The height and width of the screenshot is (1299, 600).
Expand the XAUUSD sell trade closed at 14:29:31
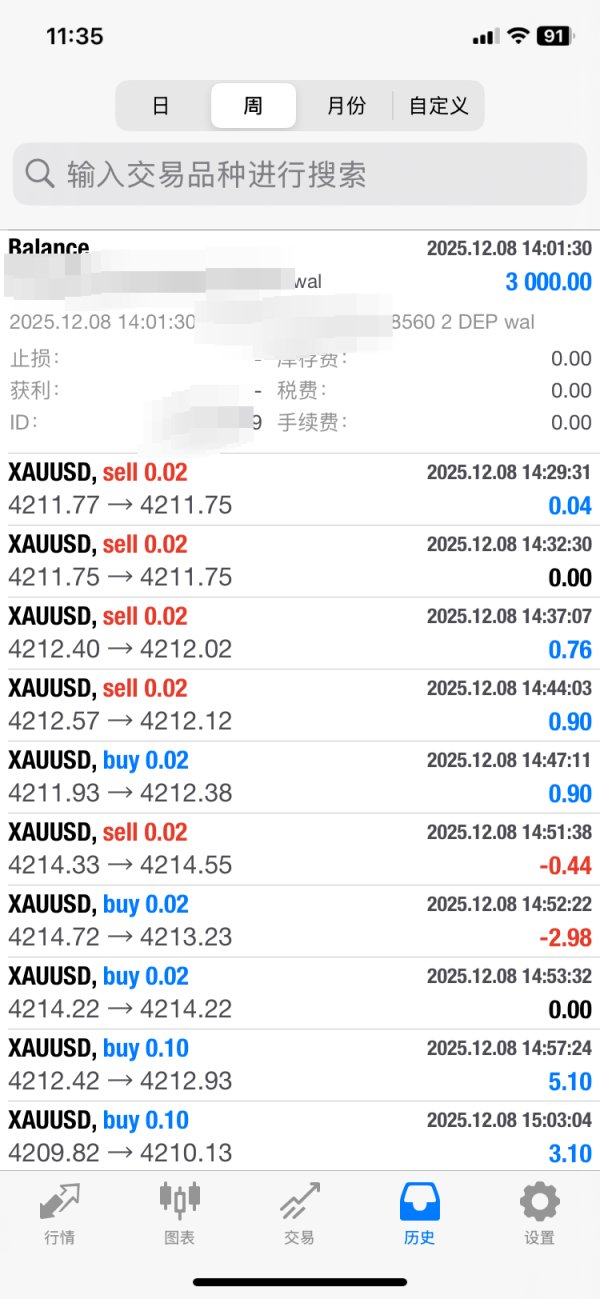pos(300,489)
